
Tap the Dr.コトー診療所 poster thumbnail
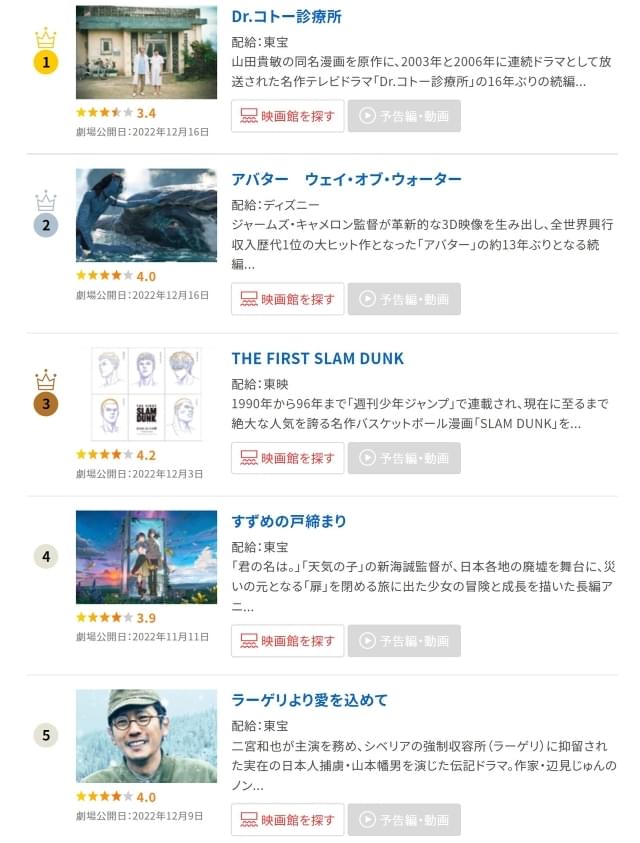click(146, 52)
